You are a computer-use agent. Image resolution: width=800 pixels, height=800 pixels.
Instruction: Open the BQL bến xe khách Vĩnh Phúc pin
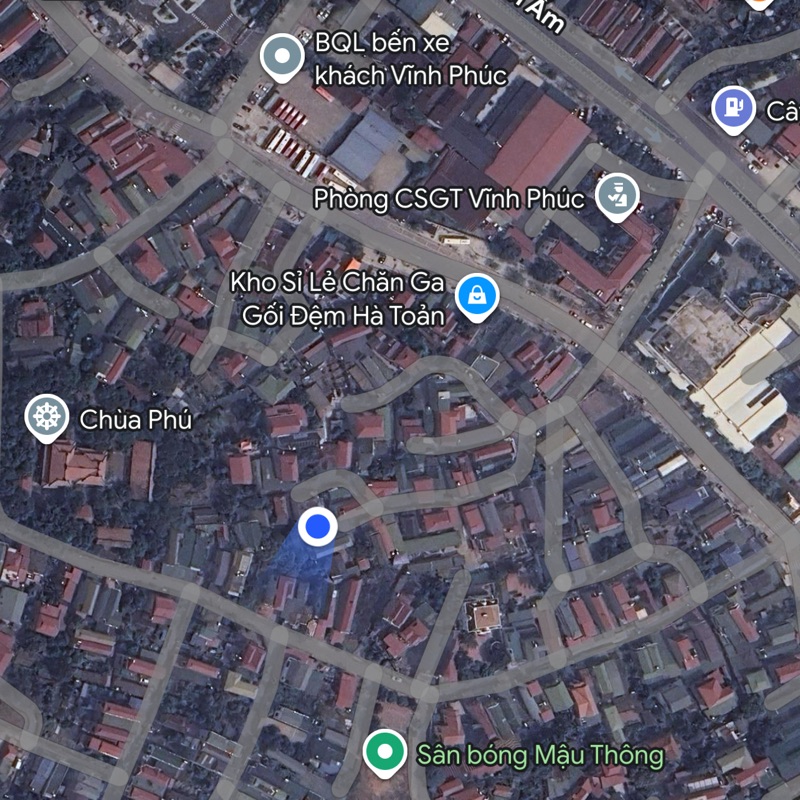point(282,56)
